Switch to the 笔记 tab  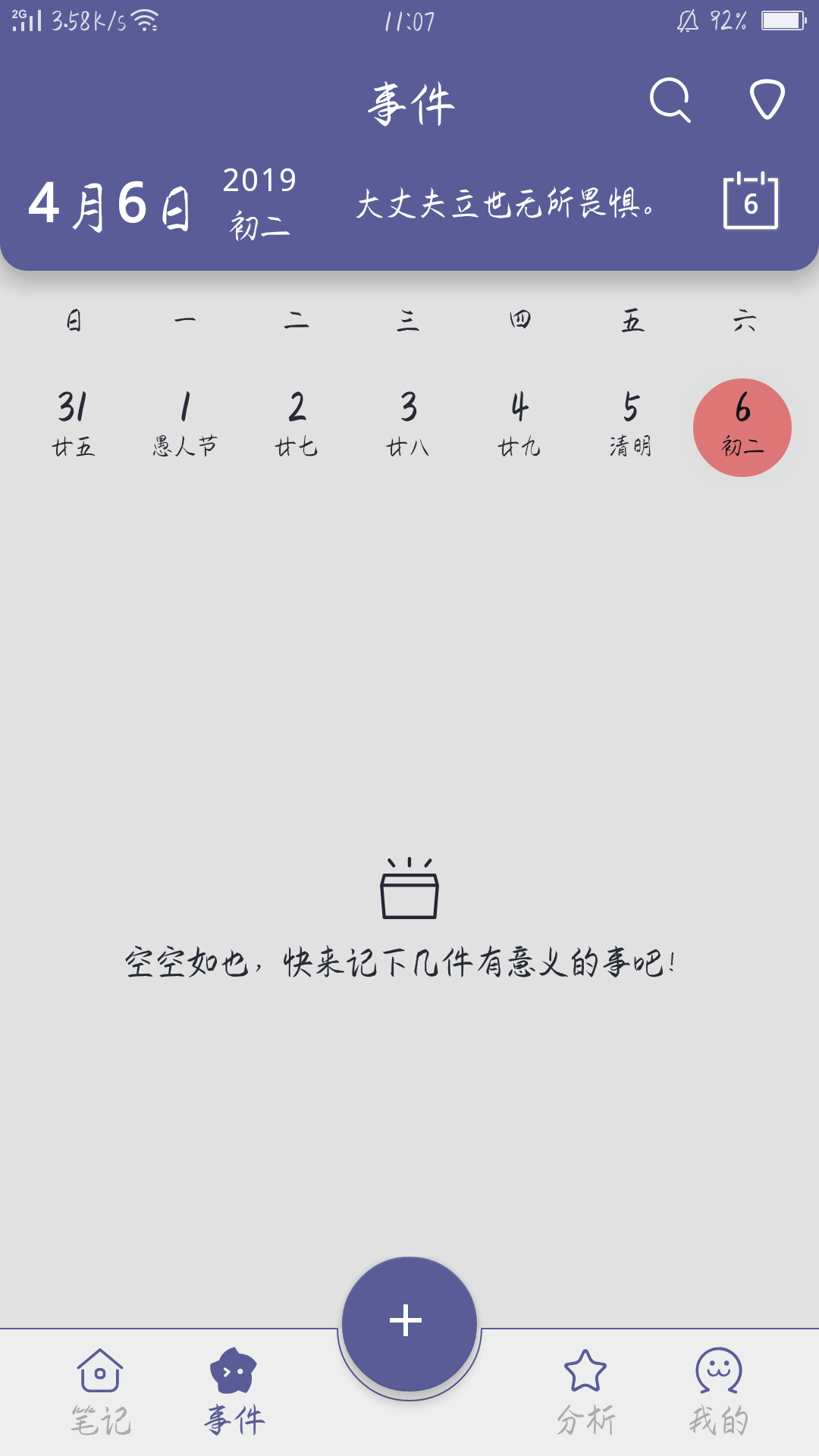click(100, 1392)
